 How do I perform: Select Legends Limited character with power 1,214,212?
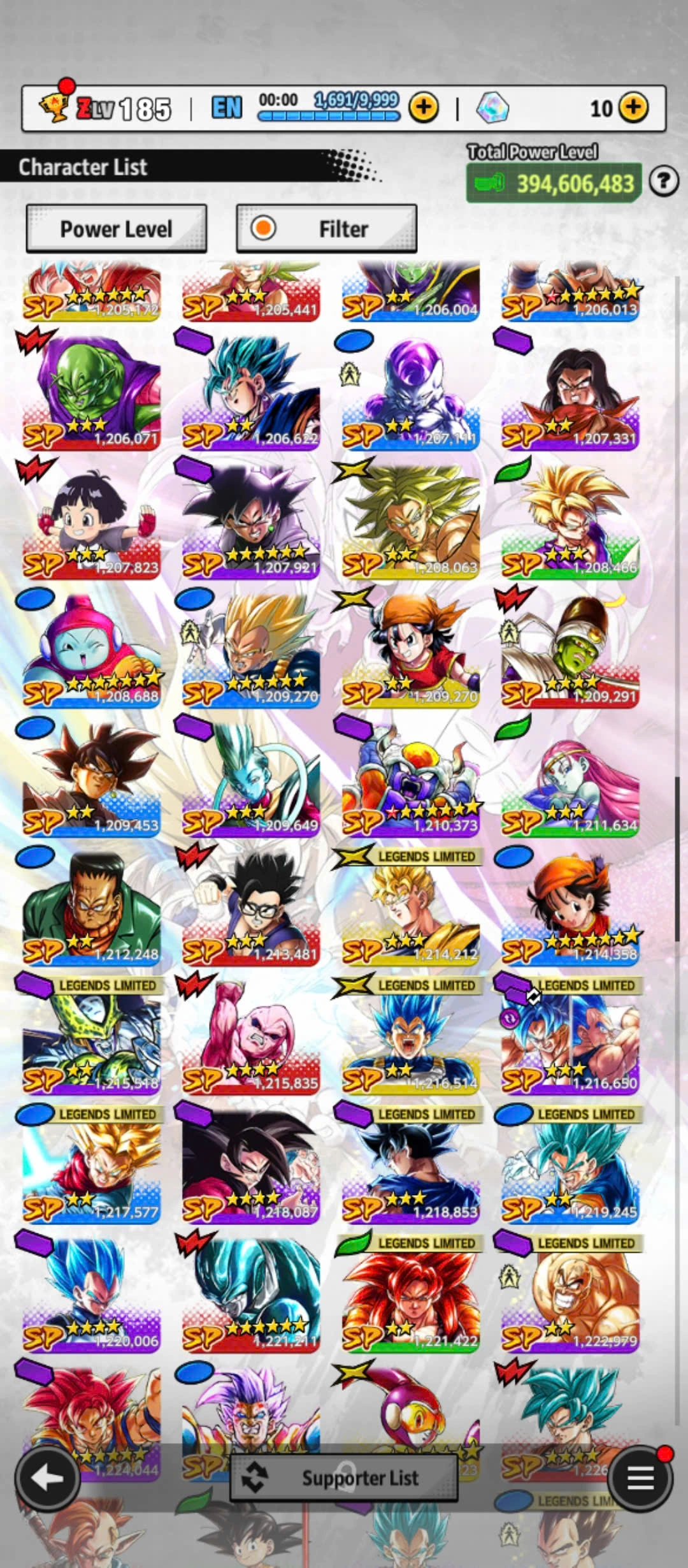coord(410,908)
